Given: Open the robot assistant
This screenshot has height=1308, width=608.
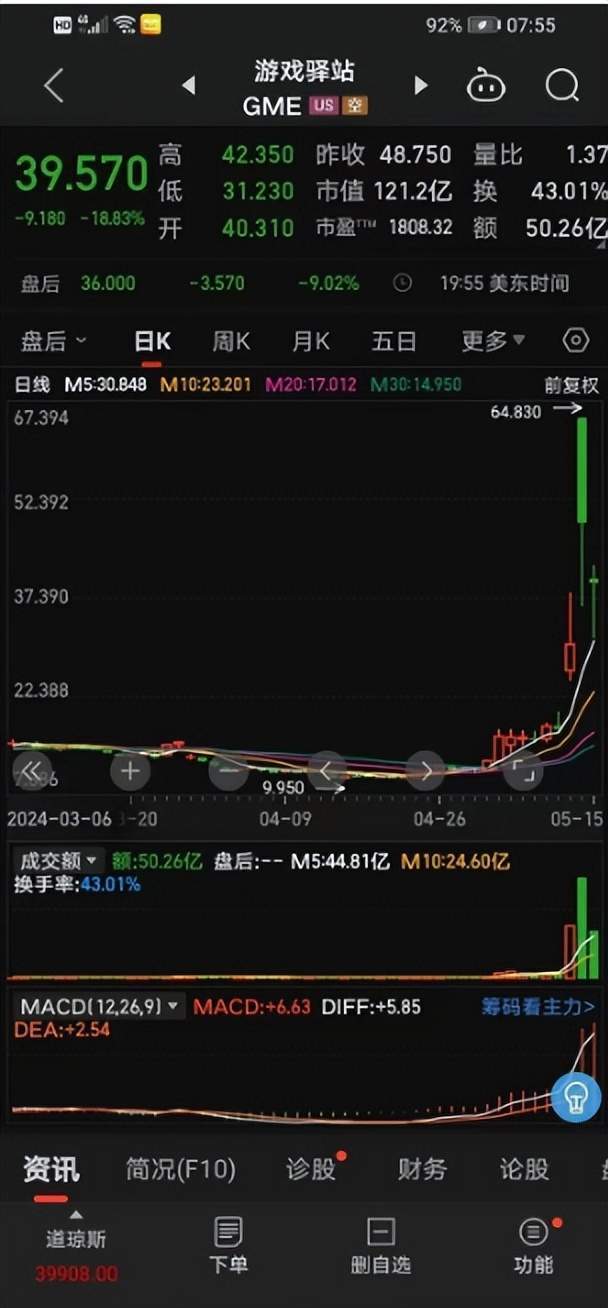Looking at the screenshot, I should point(486,86).
